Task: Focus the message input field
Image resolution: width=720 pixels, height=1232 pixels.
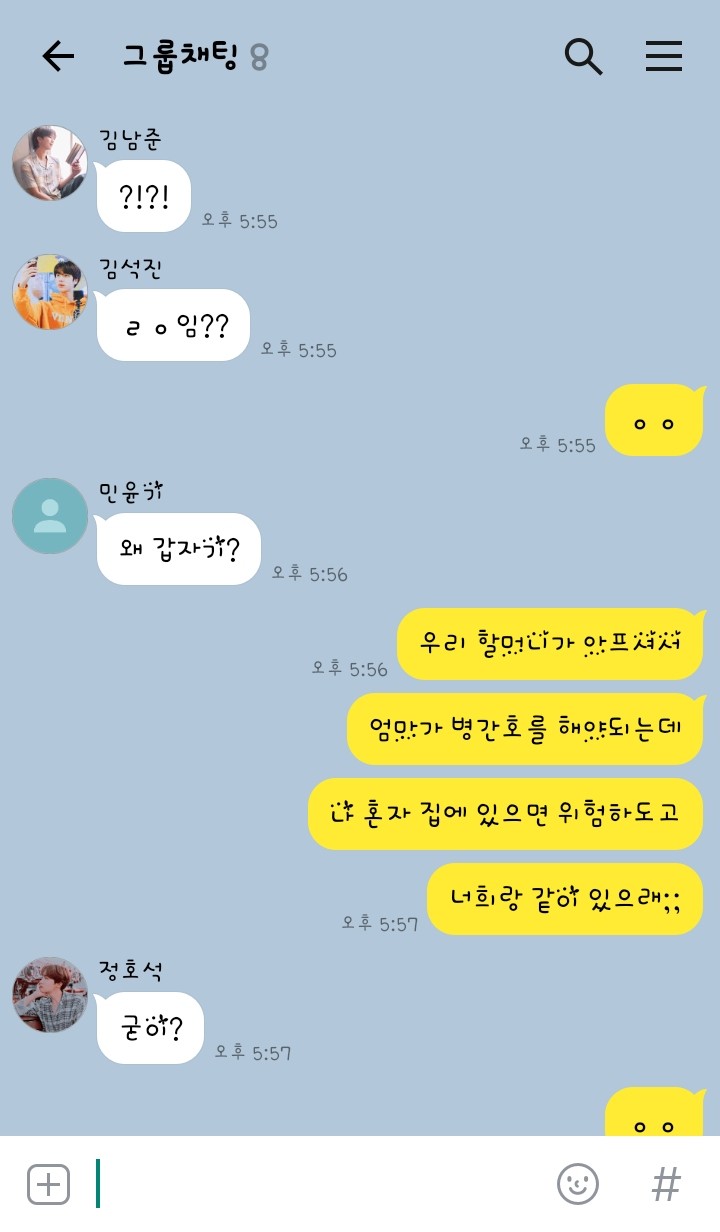Action: [320, 1185]
